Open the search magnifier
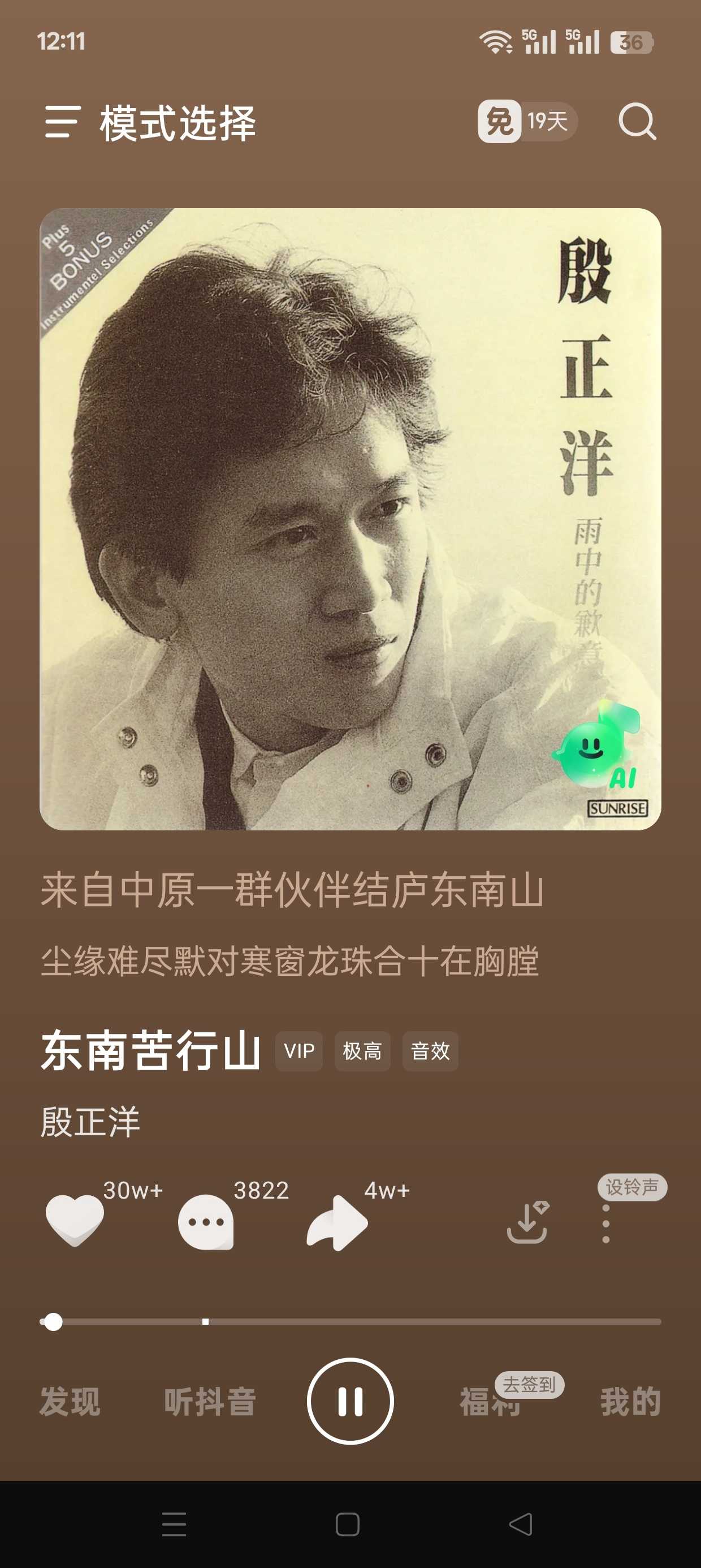The height and width of the screenshot is (1568, 701). pos(637,122)
